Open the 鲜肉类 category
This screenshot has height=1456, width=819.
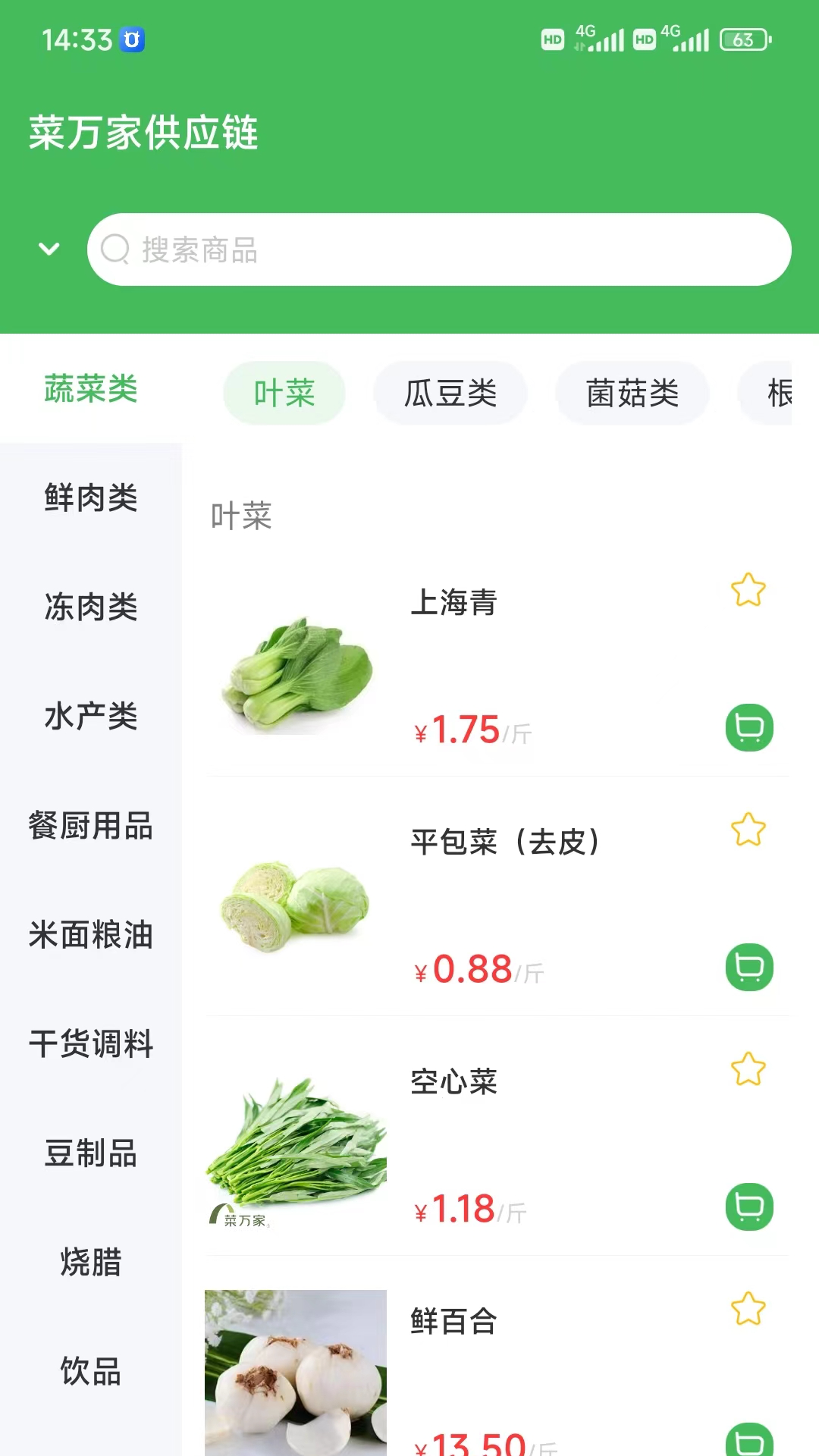coord(91,499)
